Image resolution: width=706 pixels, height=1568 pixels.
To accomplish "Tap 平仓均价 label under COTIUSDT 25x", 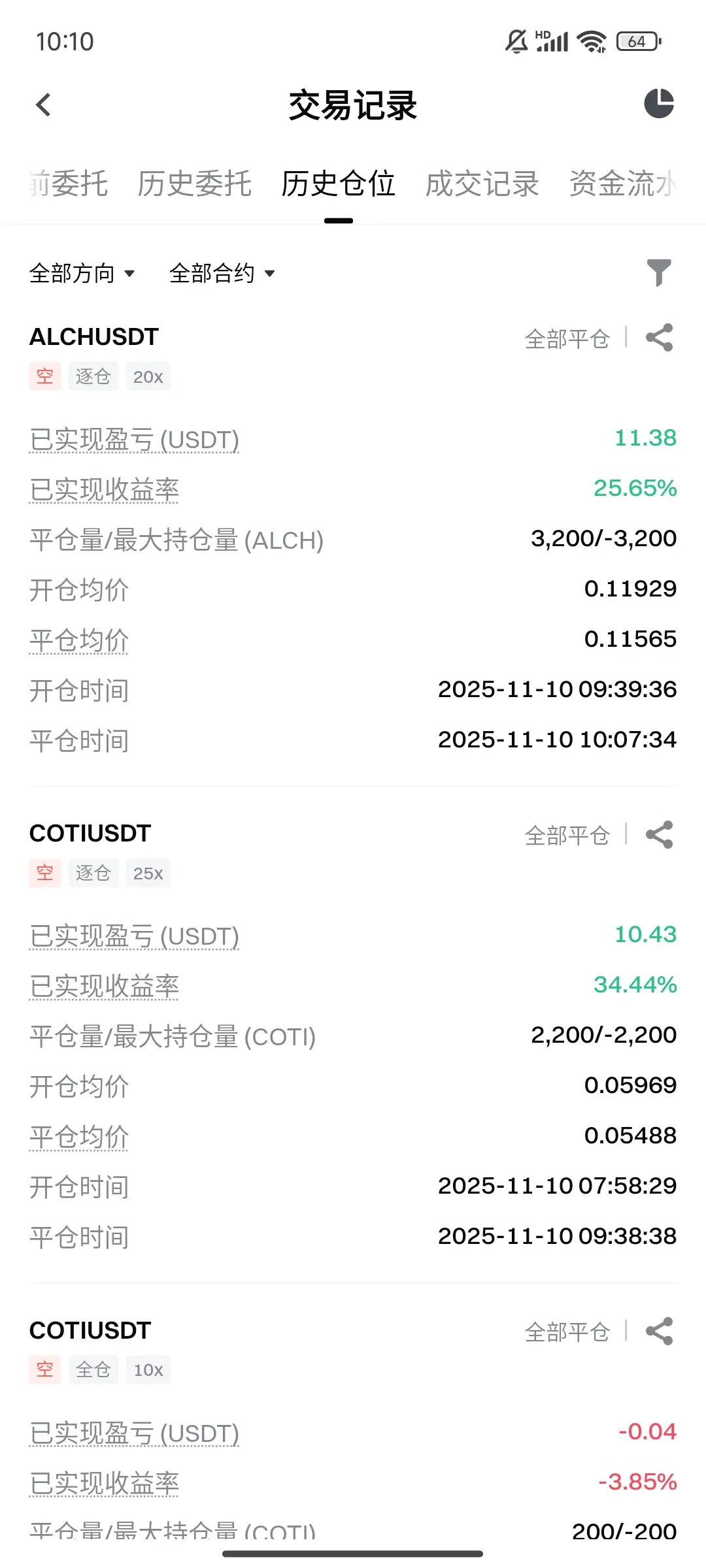I will (79, 1137).
